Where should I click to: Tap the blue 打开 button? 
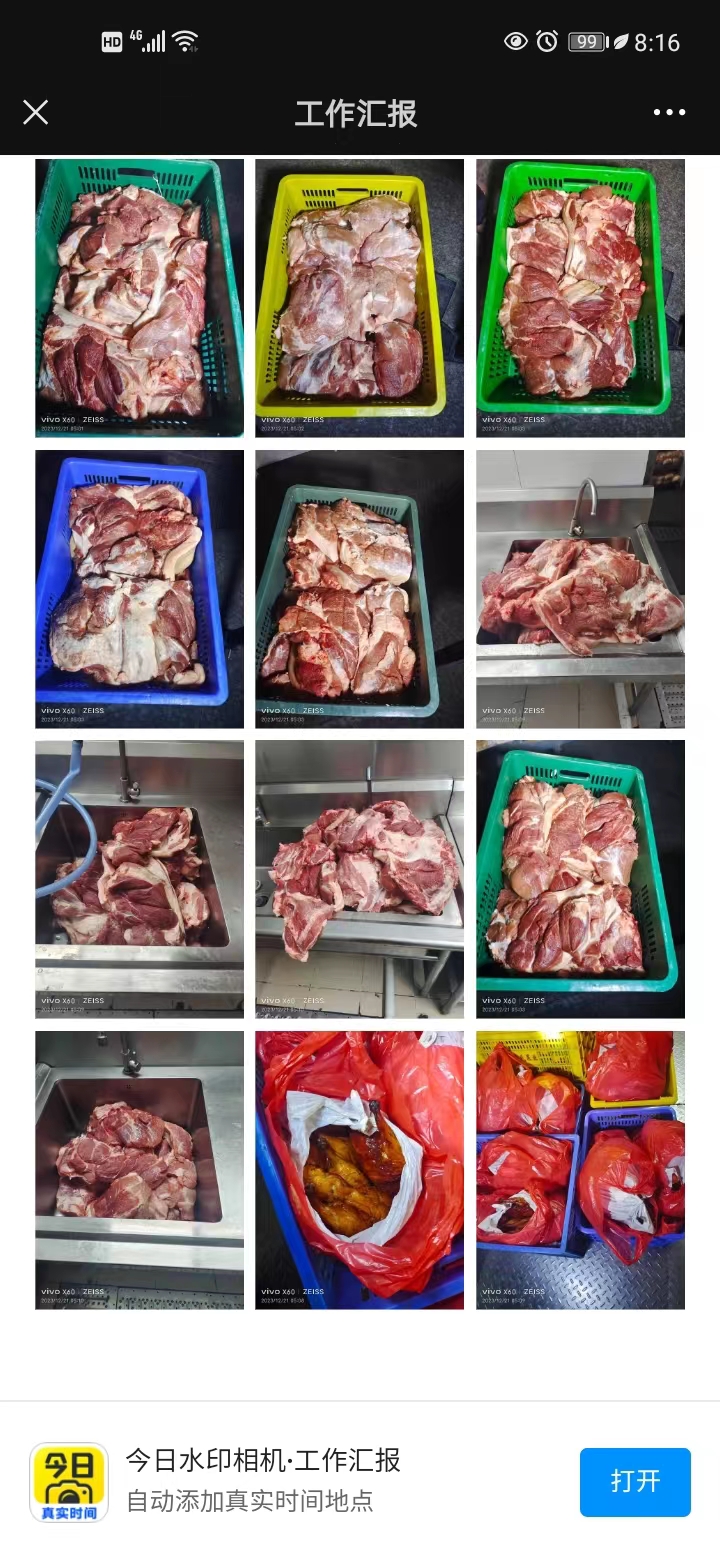[635, 1482]
